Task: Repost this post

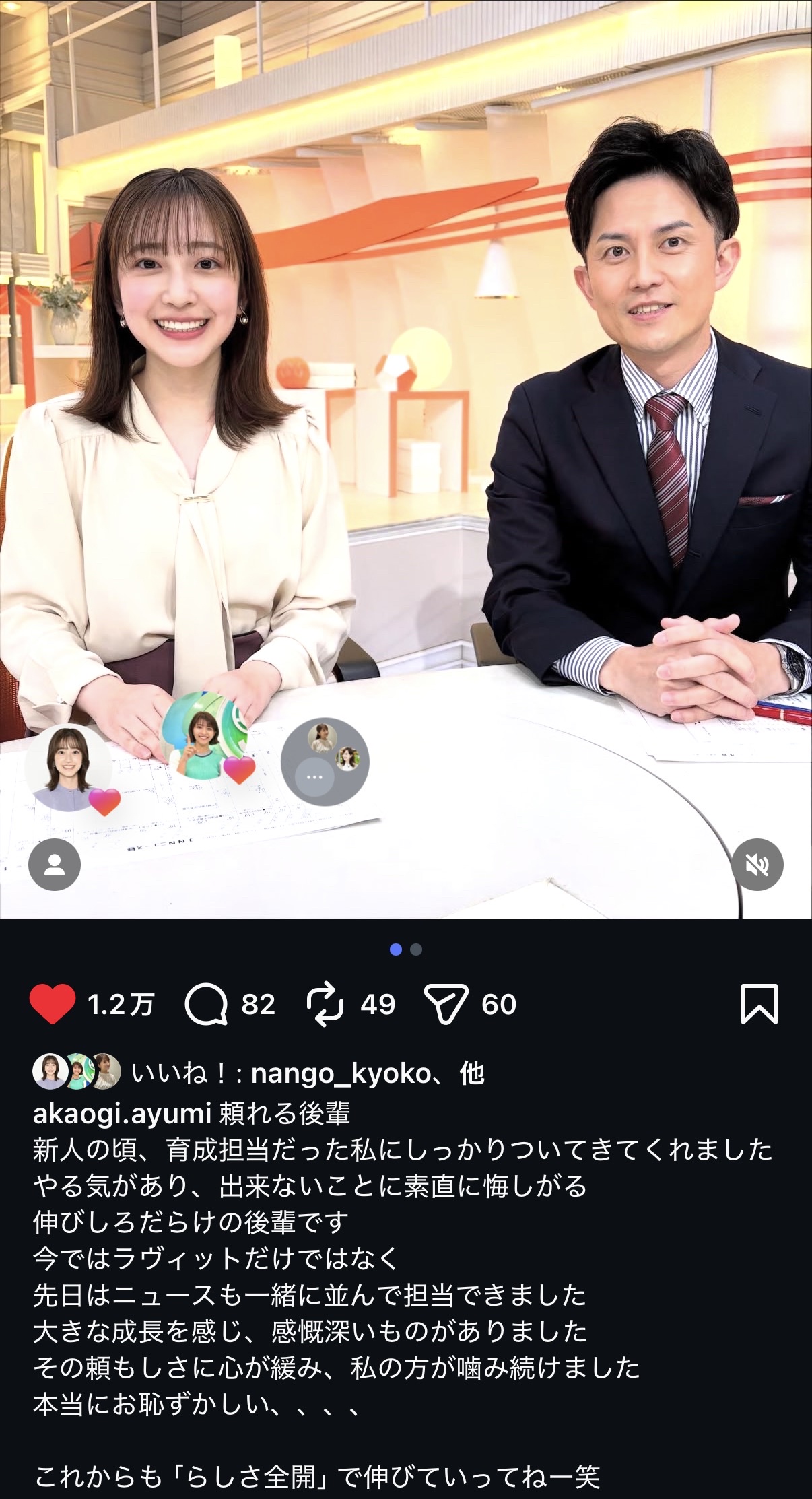Action: click(x=325, y=1004)
